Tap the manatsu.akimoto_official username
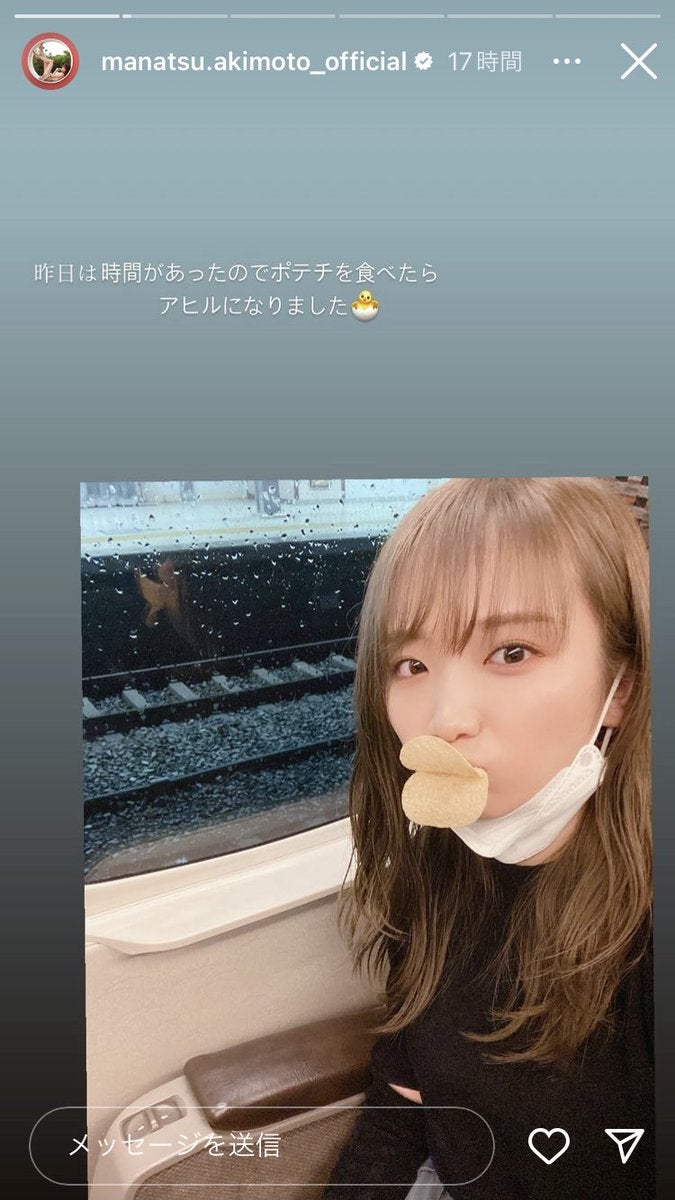The height and width of the screenshot is (1200, 675). point(254,62)
